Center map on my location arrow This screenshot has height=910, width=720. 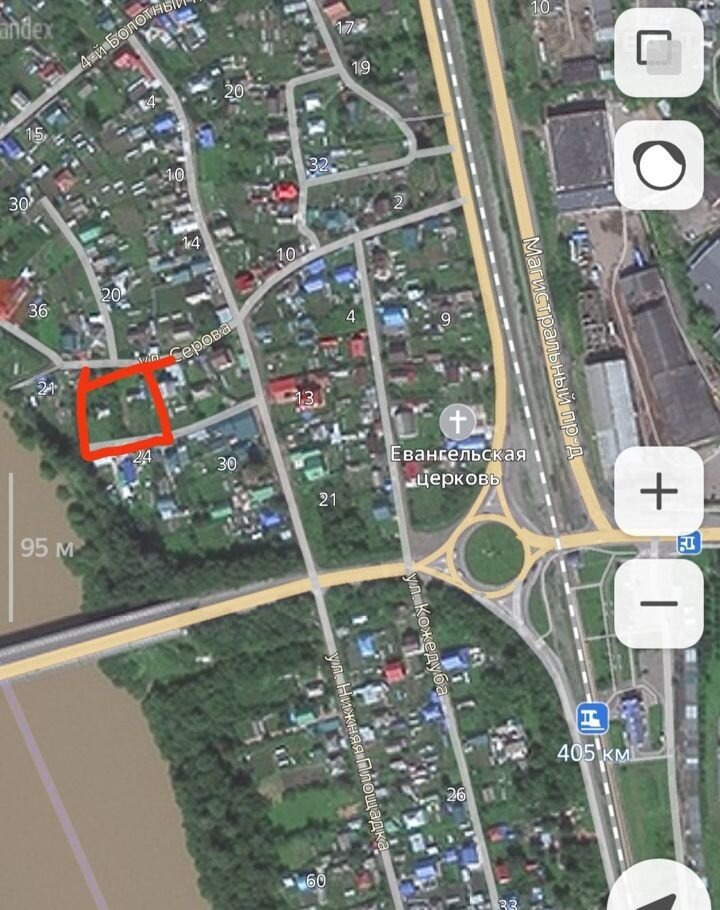(x=668, y=890)
